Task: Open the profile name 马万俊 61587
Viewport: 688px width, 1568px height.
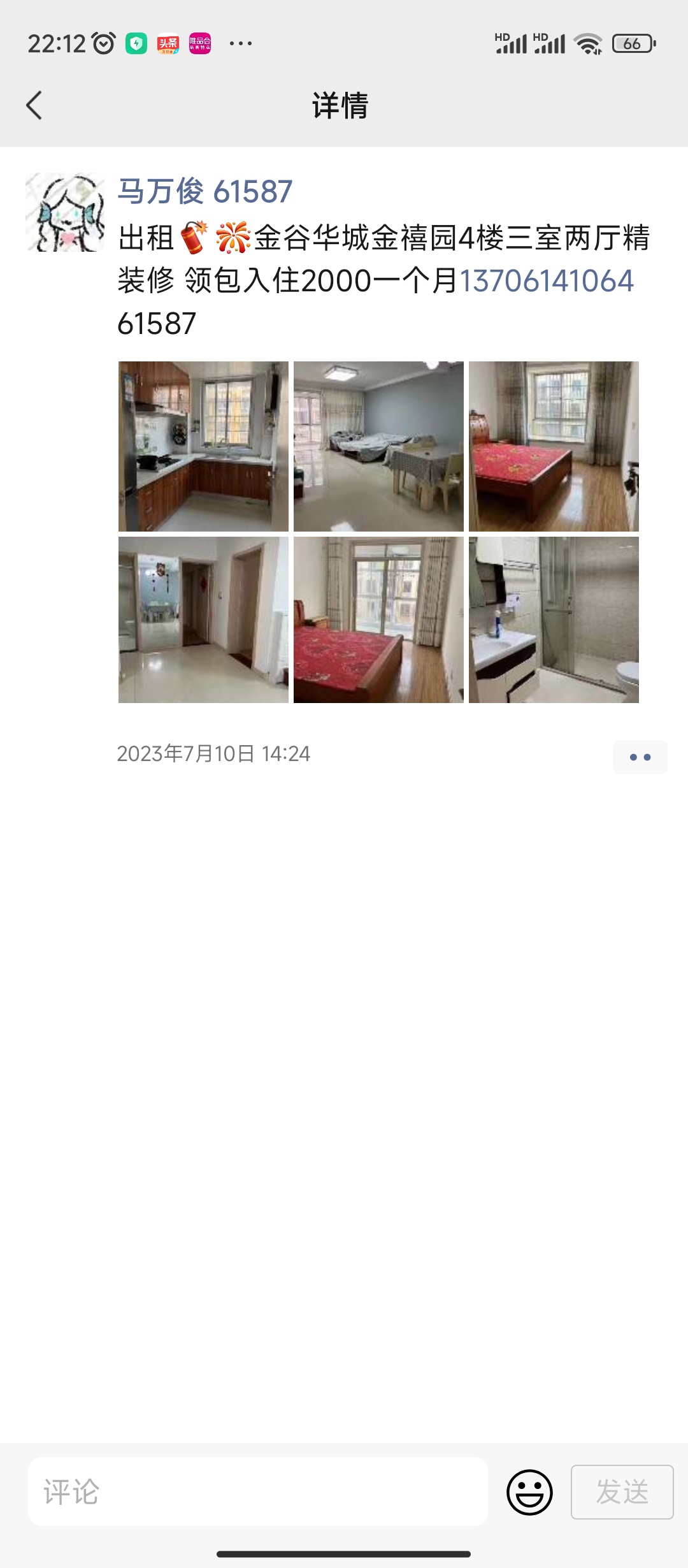Action: (x=205, y=191)
